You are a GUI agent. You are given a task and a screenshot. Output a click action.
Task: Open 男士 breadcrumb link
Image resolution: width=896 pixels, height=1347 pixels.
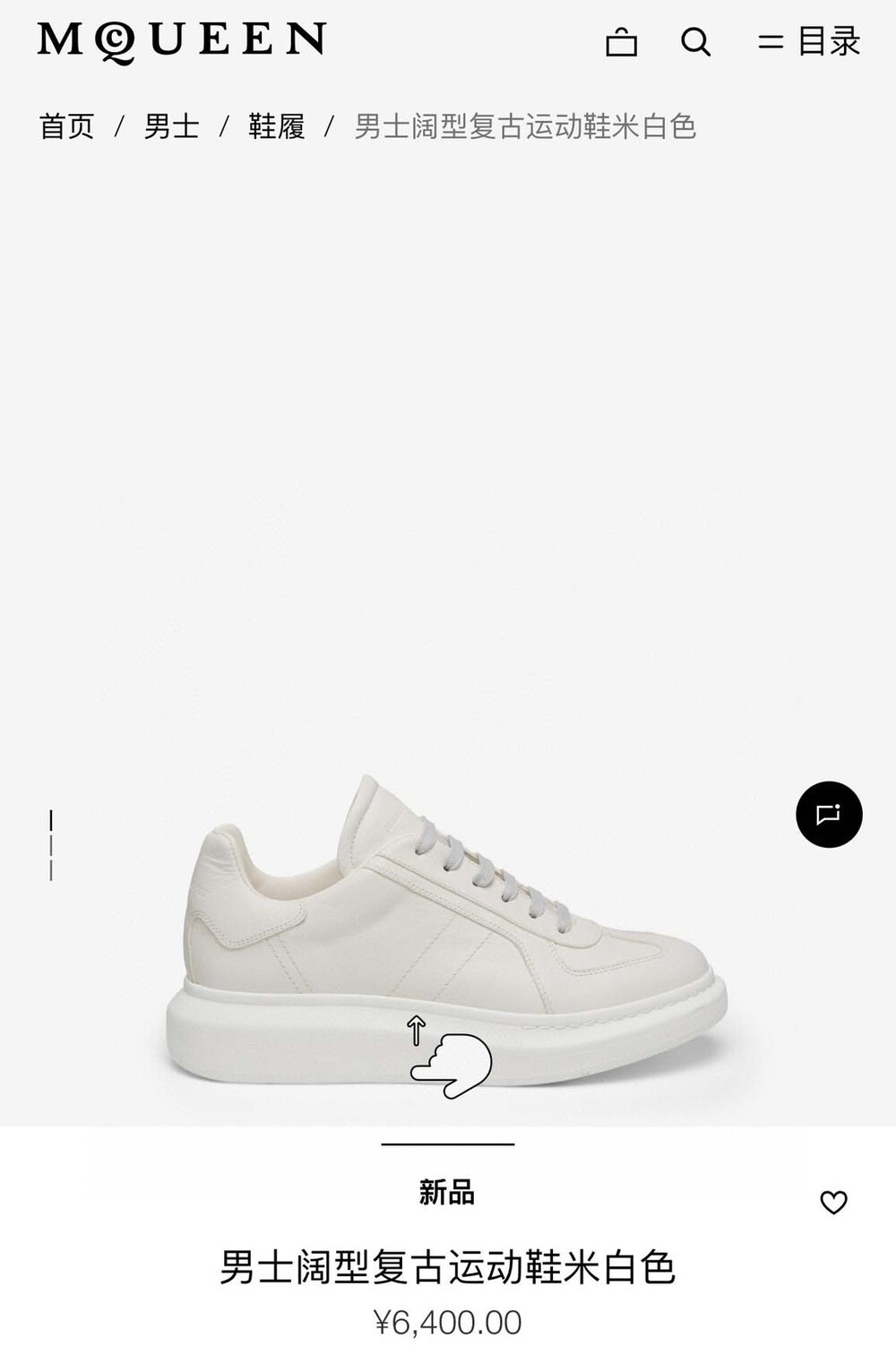pyautogui.click(x=172, y=126)
